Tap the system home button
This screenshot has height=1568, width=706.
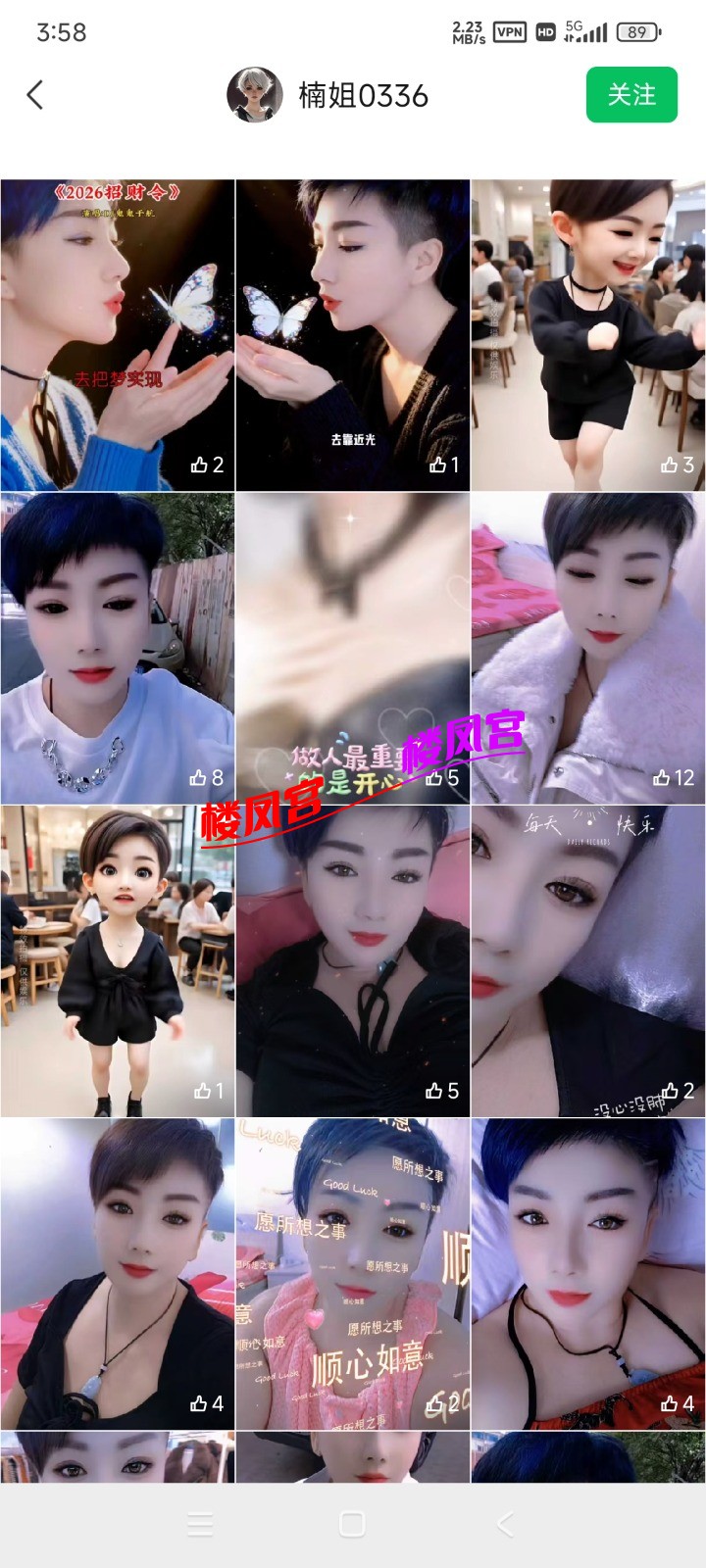click(352, 1524)
